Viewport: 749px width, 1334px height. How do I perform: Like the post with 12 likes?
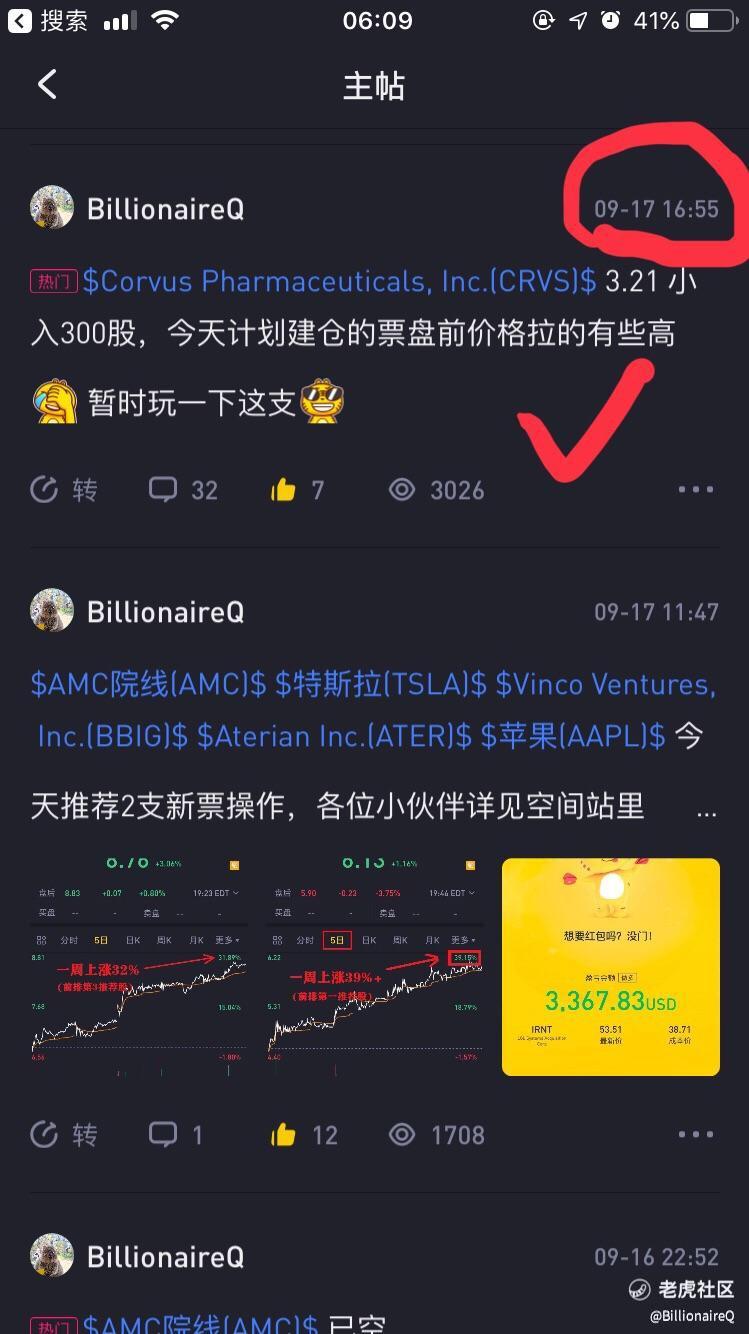[304, 1134]
